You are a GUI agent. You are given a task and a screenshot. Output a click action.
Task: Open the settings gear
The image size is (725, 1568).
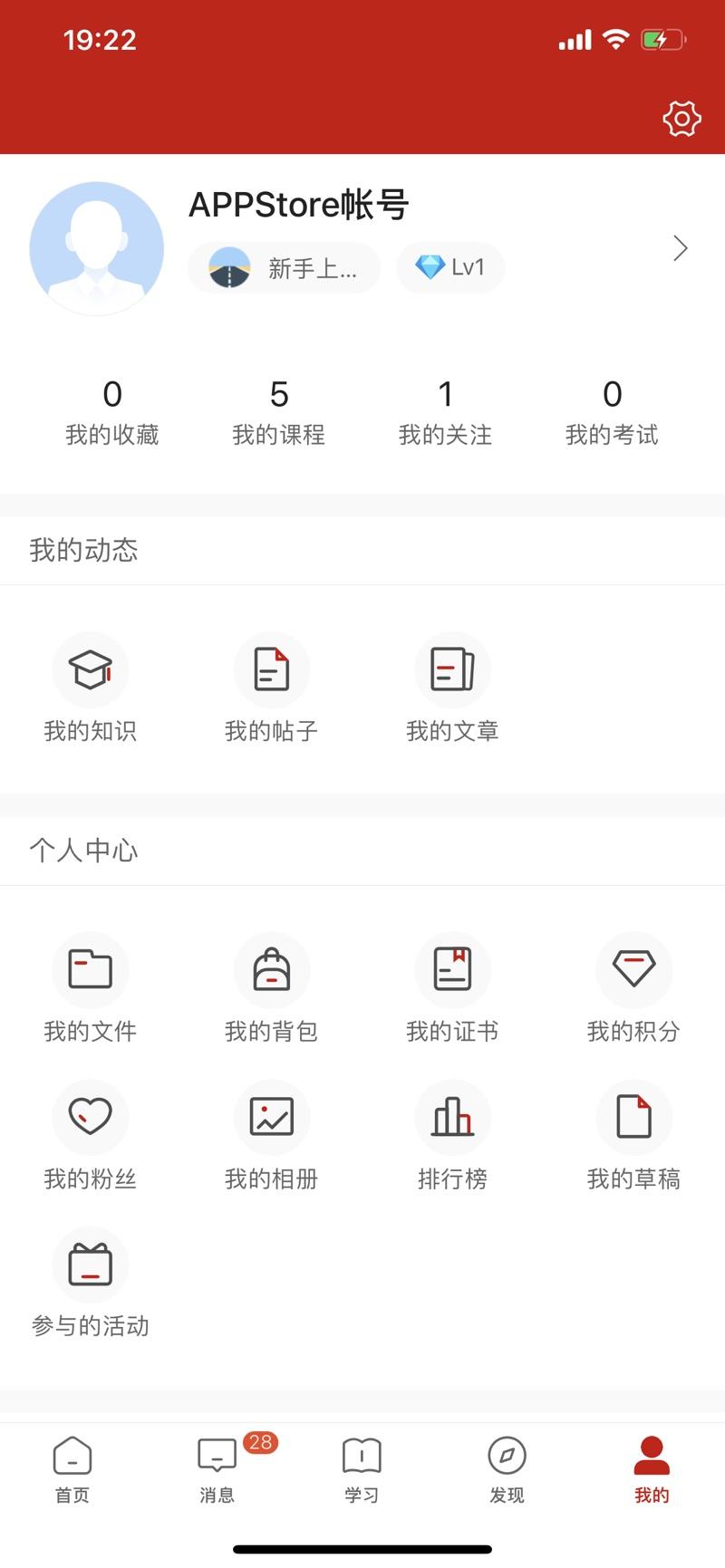[681, 118]
